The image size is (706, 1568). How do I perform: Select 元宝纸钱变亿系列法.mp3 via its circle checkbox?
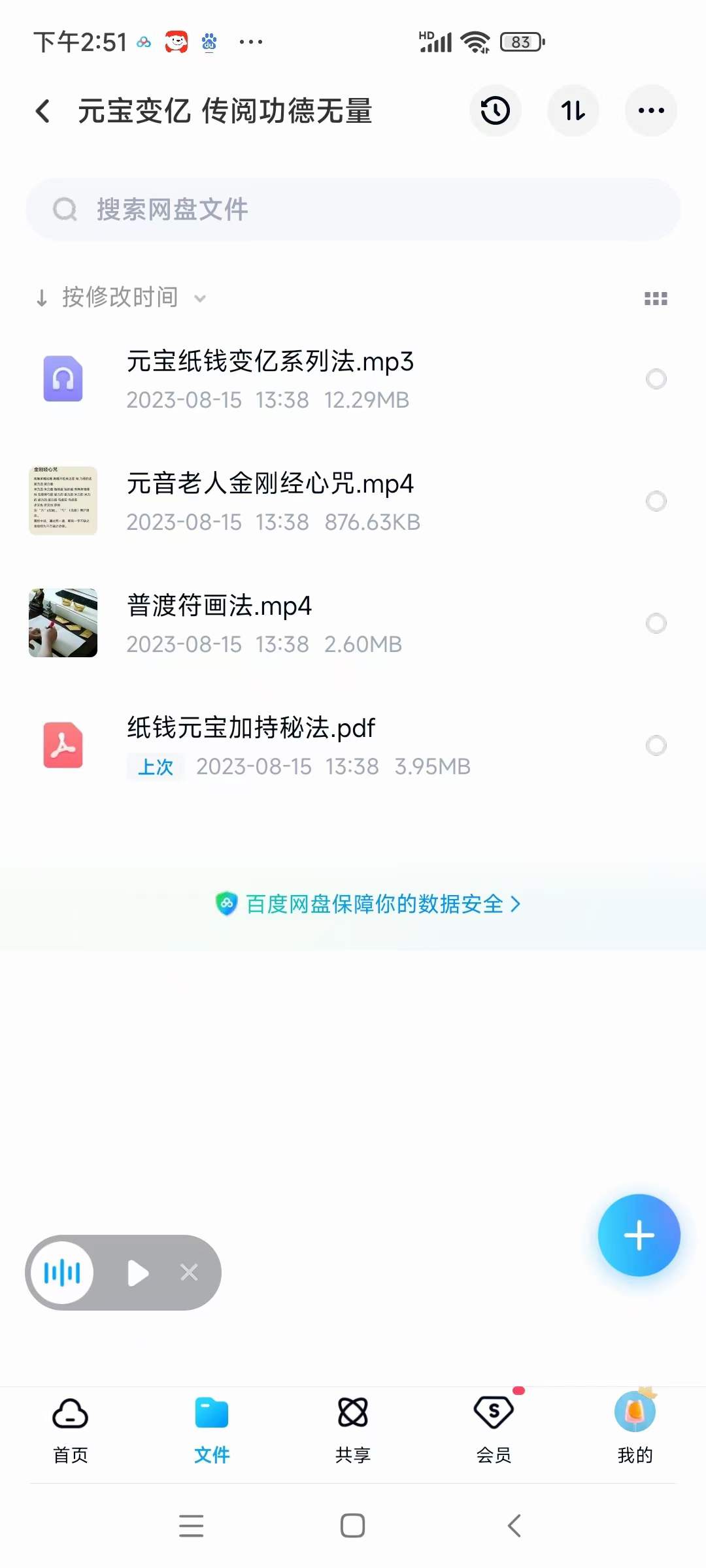tap(656, 380)
